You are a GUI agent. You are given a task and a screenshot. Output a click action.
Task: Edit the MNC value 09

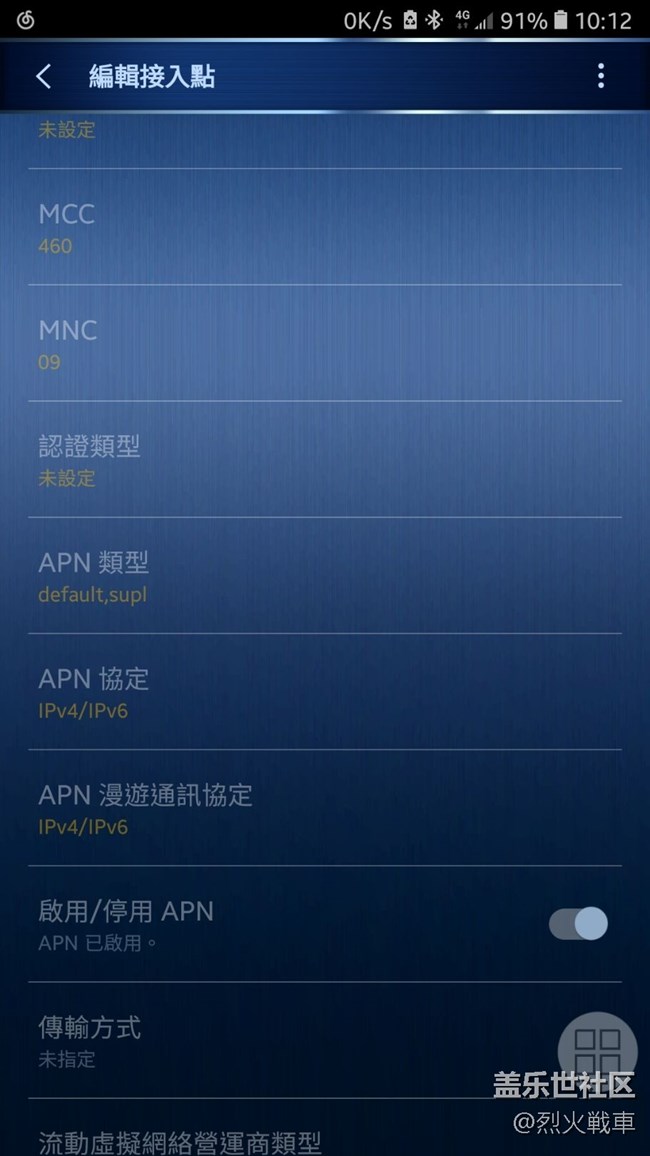(324, 344)
